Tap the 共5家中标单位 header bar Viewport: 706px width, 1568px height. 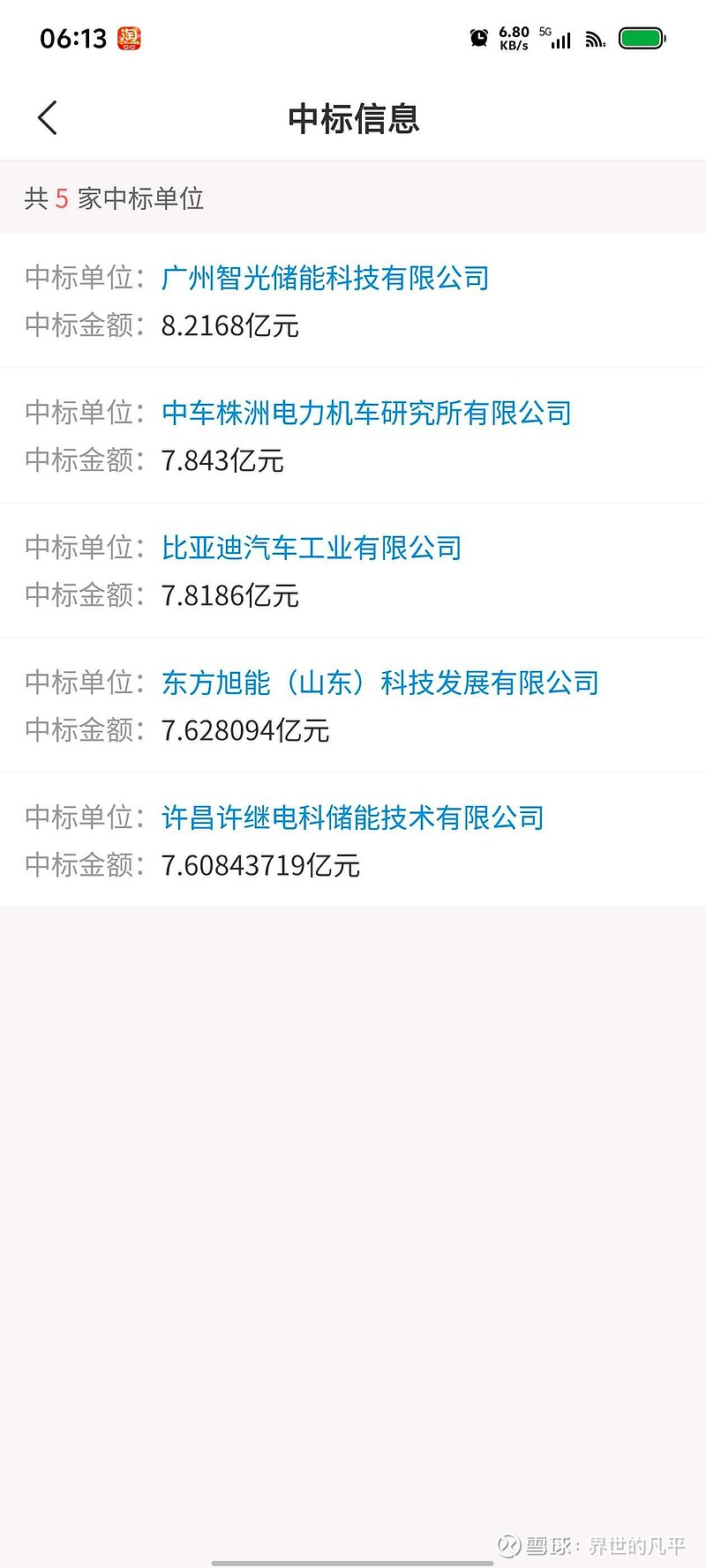115,199
